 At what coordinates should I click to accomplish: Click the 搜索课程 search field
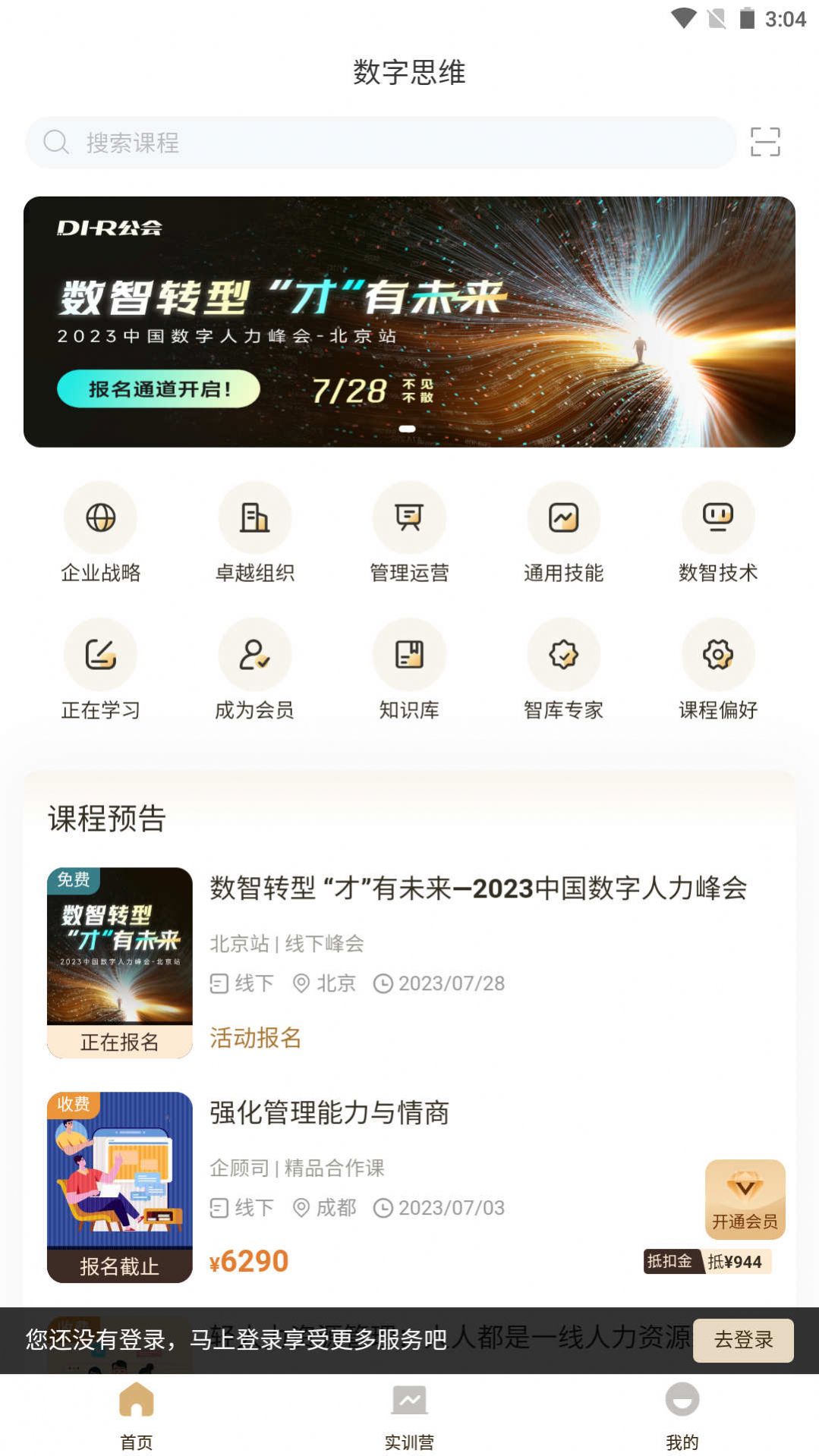[x=380, y=142]
